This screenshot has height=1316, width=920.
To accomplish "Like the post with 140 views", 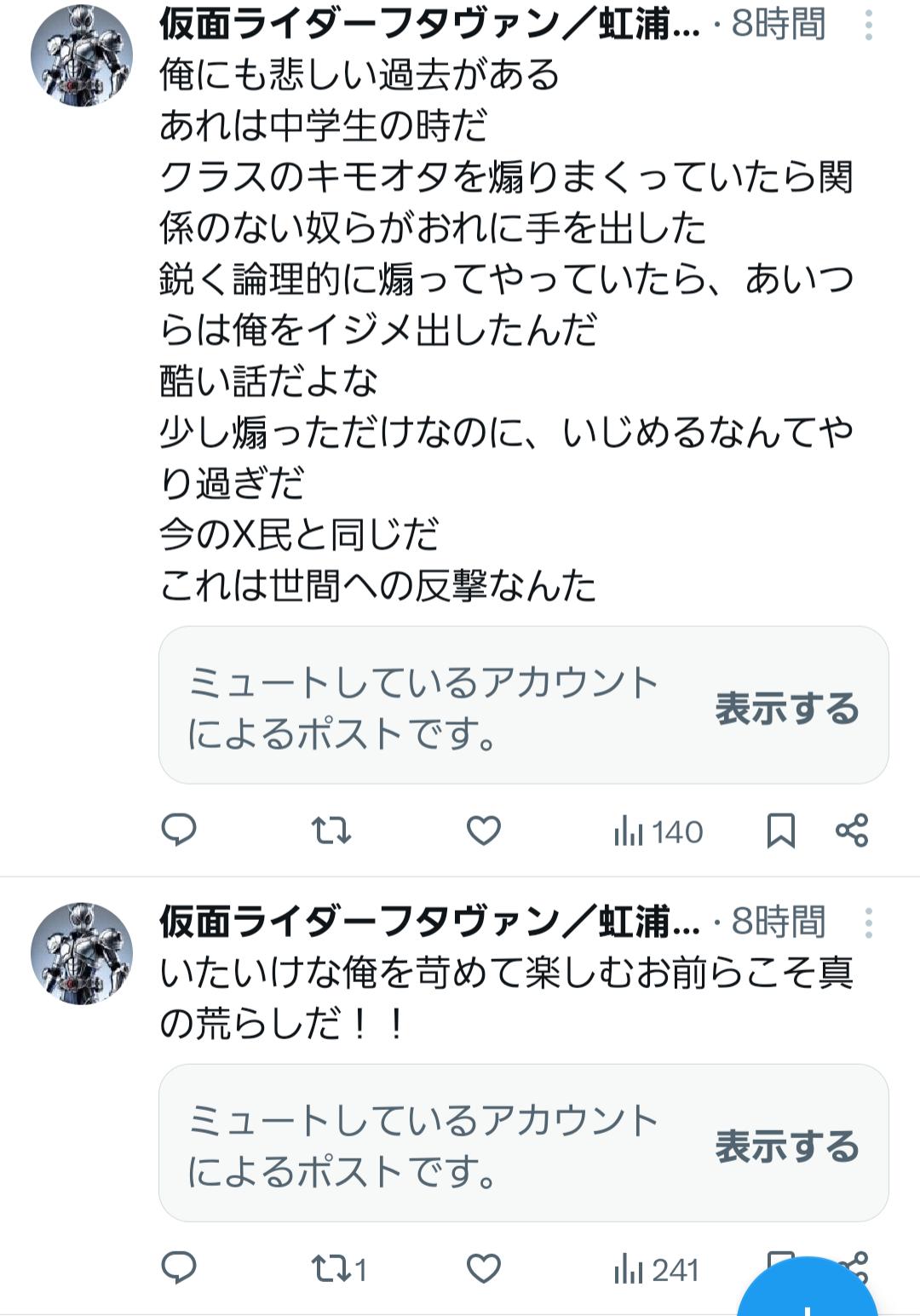I will [483, 830].
